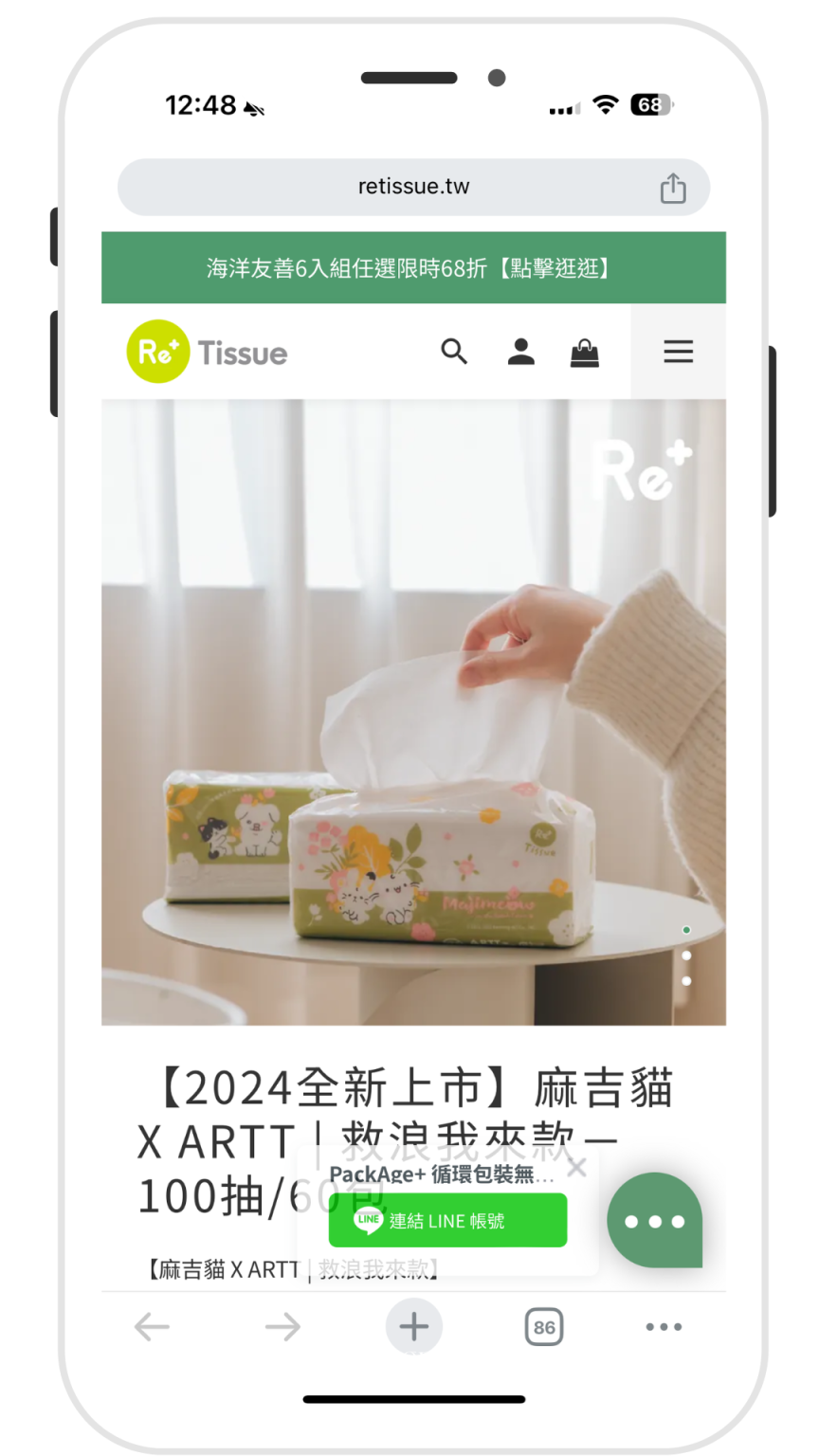
Task: Open a new browser tab
Action: pos(413,1326)
